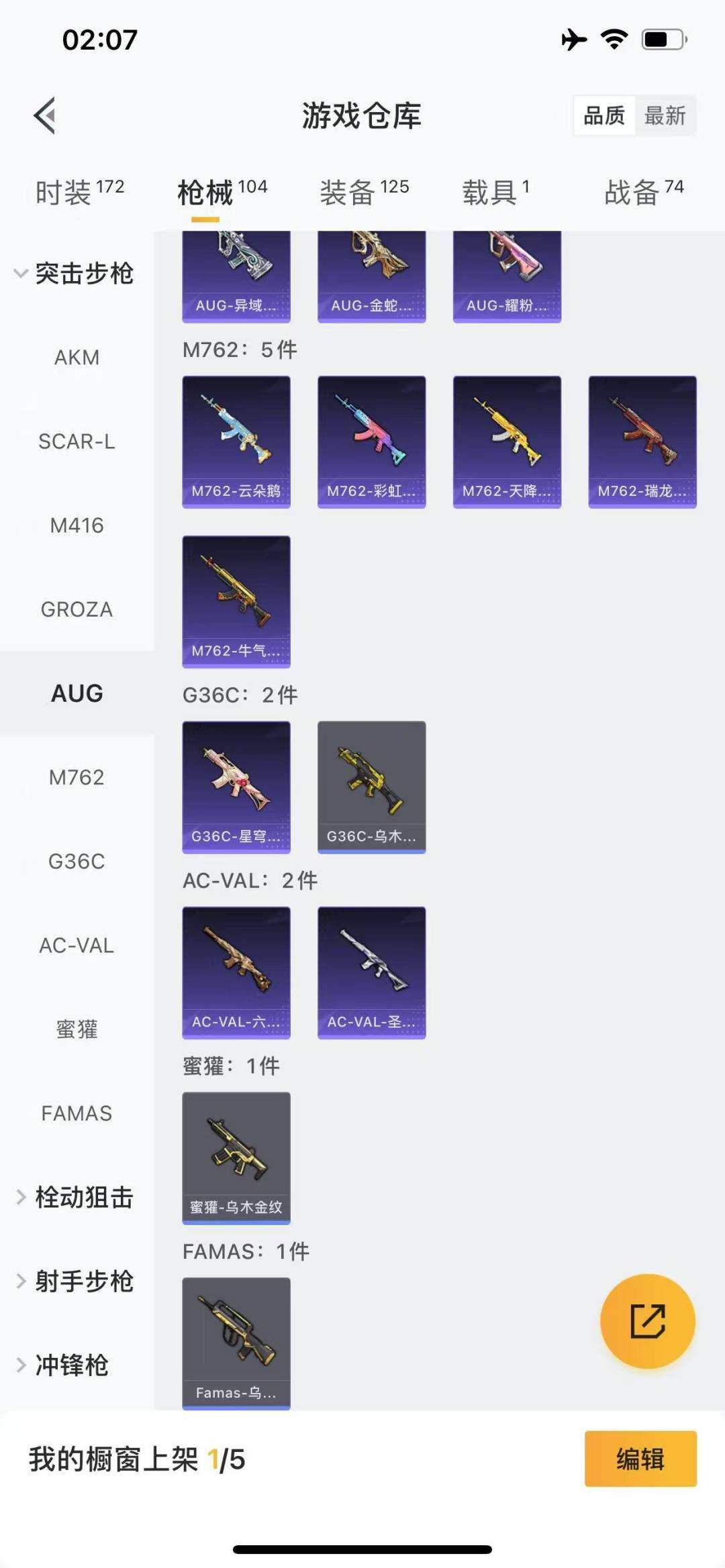The height and width of the screenshot is (1568, 725).
Task: Sort the warehouse by 最新
Action: [x=664, y=116]
